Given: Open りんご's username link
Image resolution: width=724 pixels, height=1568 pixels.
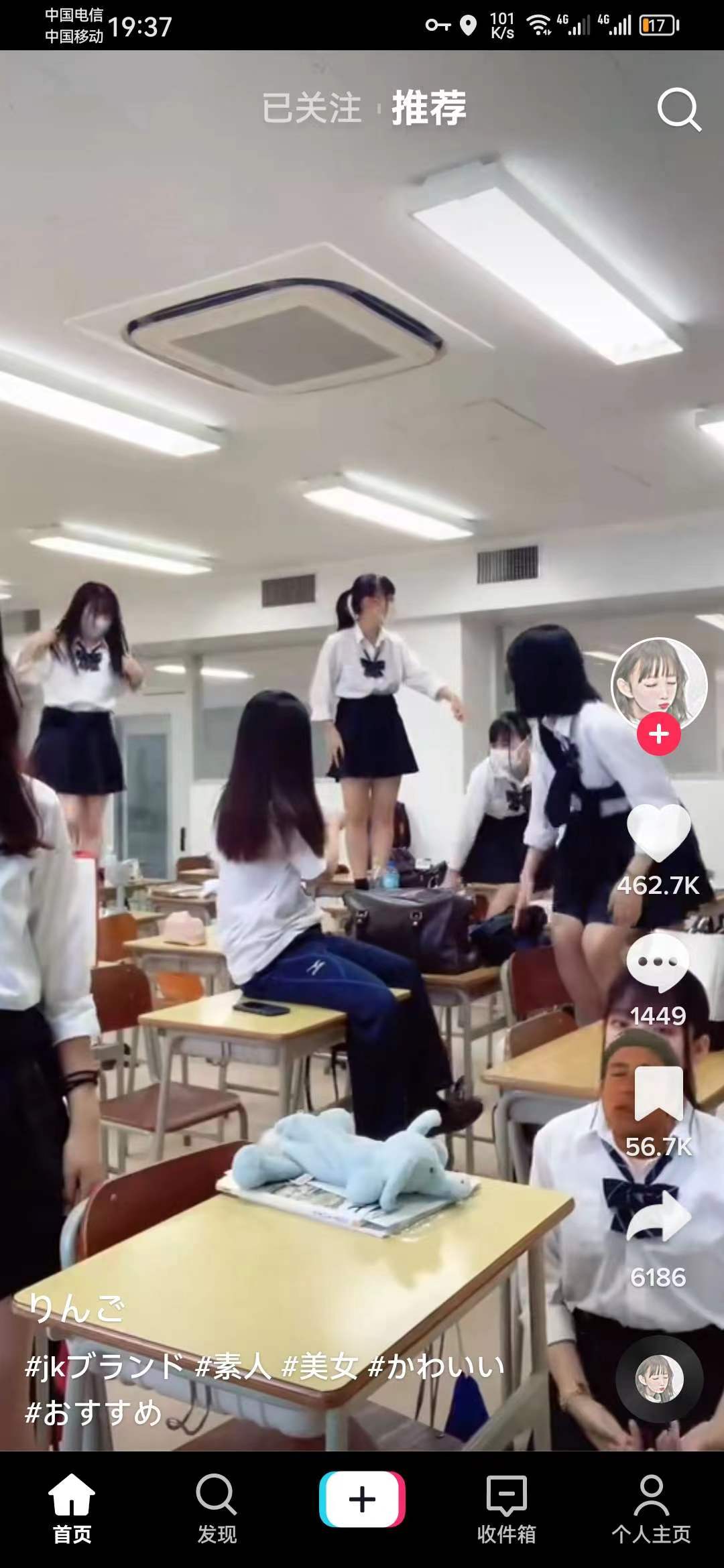Looking at the screenshot, I should 77,1308.
